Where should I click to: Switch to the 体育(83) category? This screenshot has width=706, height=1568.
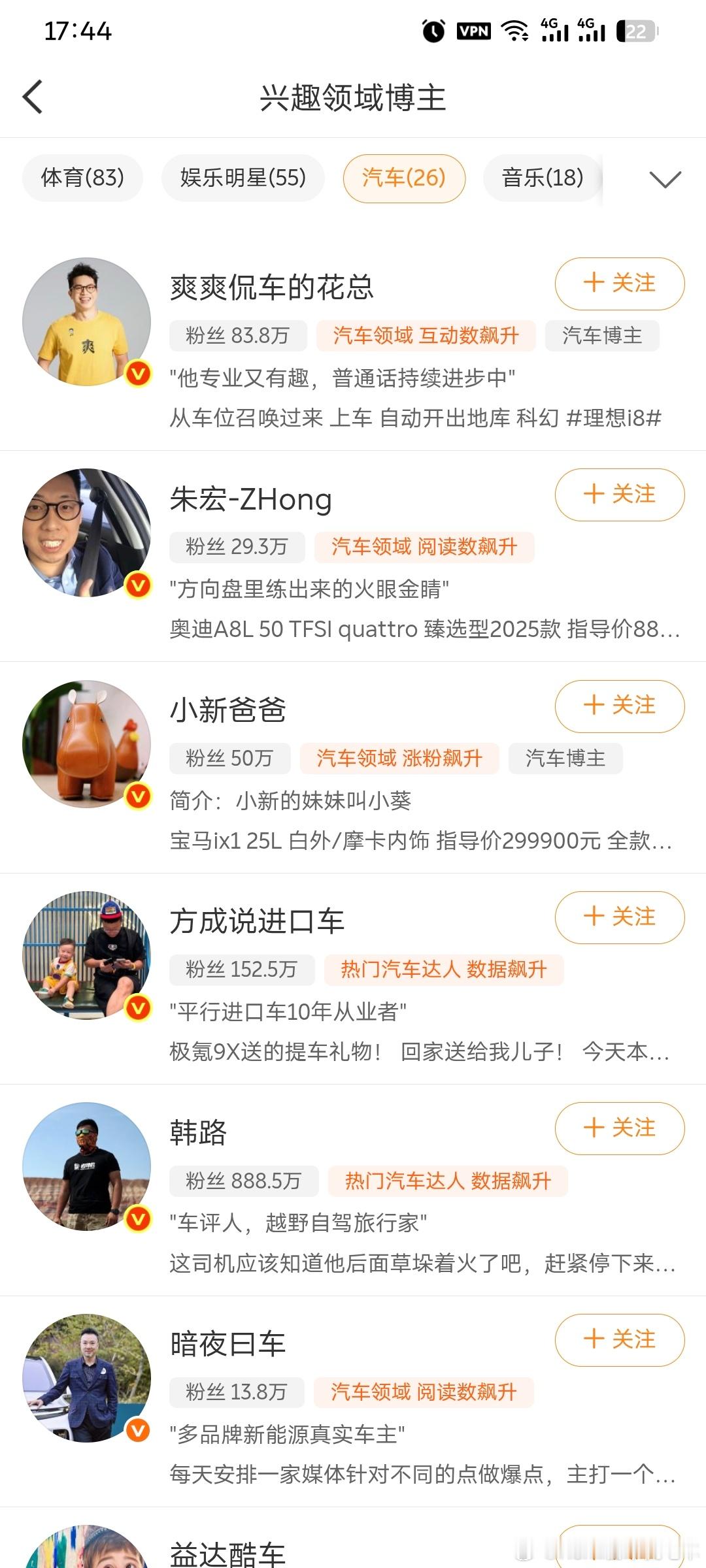click(x=82, y=178)
